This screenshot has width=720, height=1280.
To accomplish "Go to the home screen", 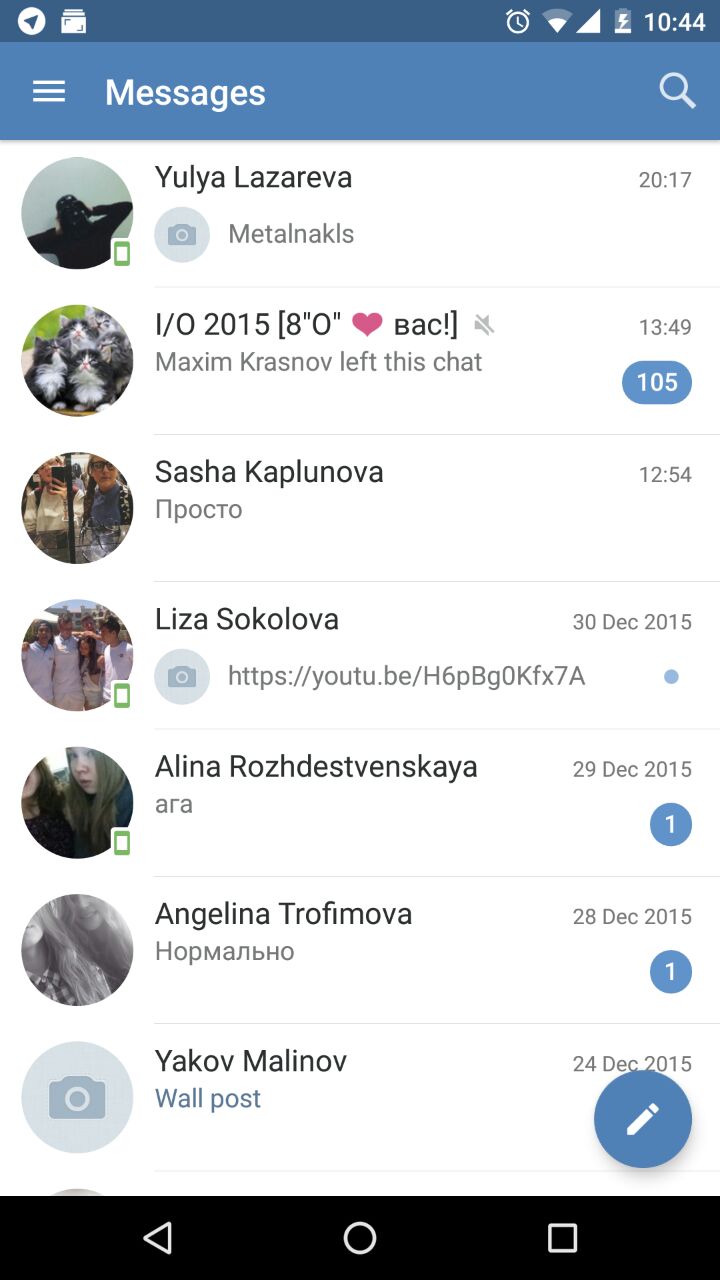I will (x=360, y=1238).
